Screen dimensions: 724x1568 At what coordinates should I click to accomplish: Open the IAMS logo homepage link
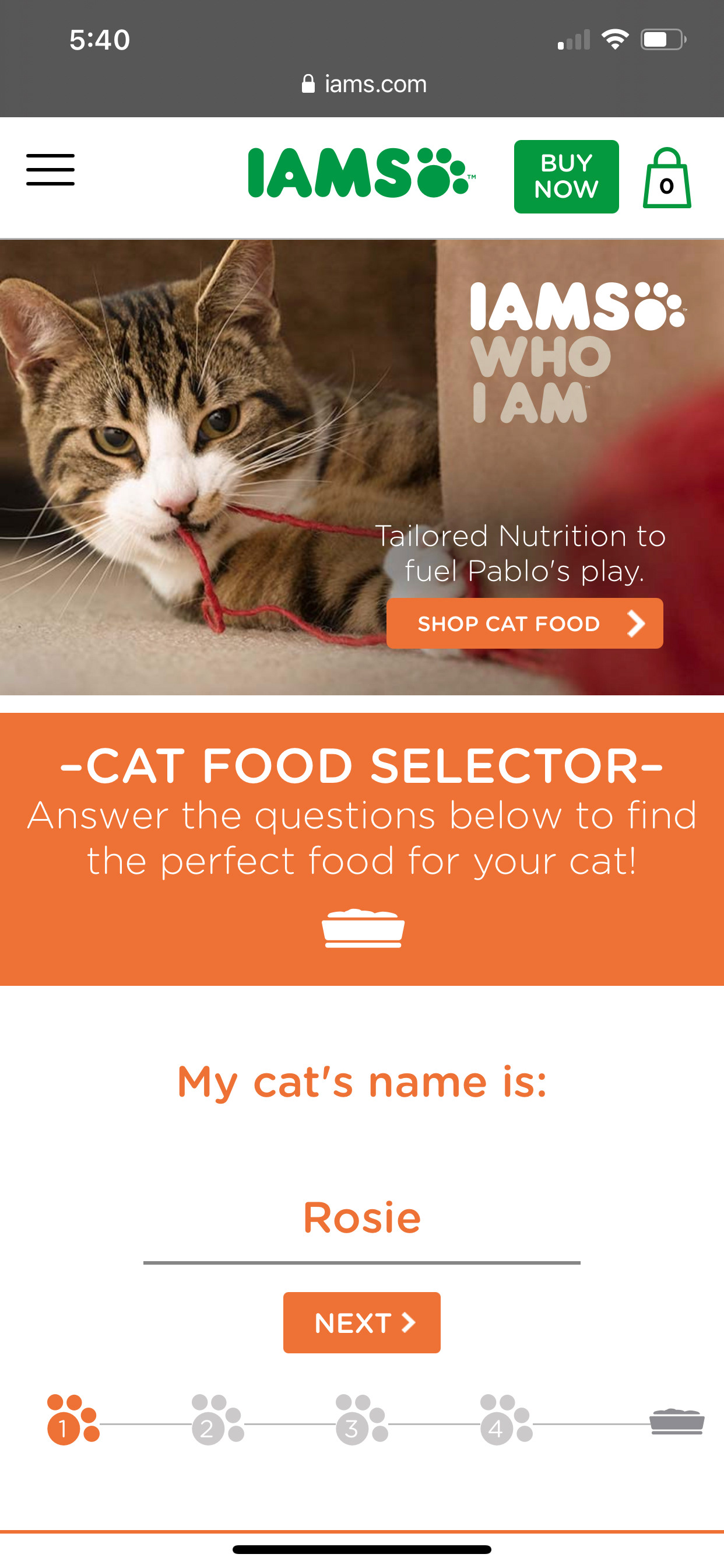tap(361, 173)
